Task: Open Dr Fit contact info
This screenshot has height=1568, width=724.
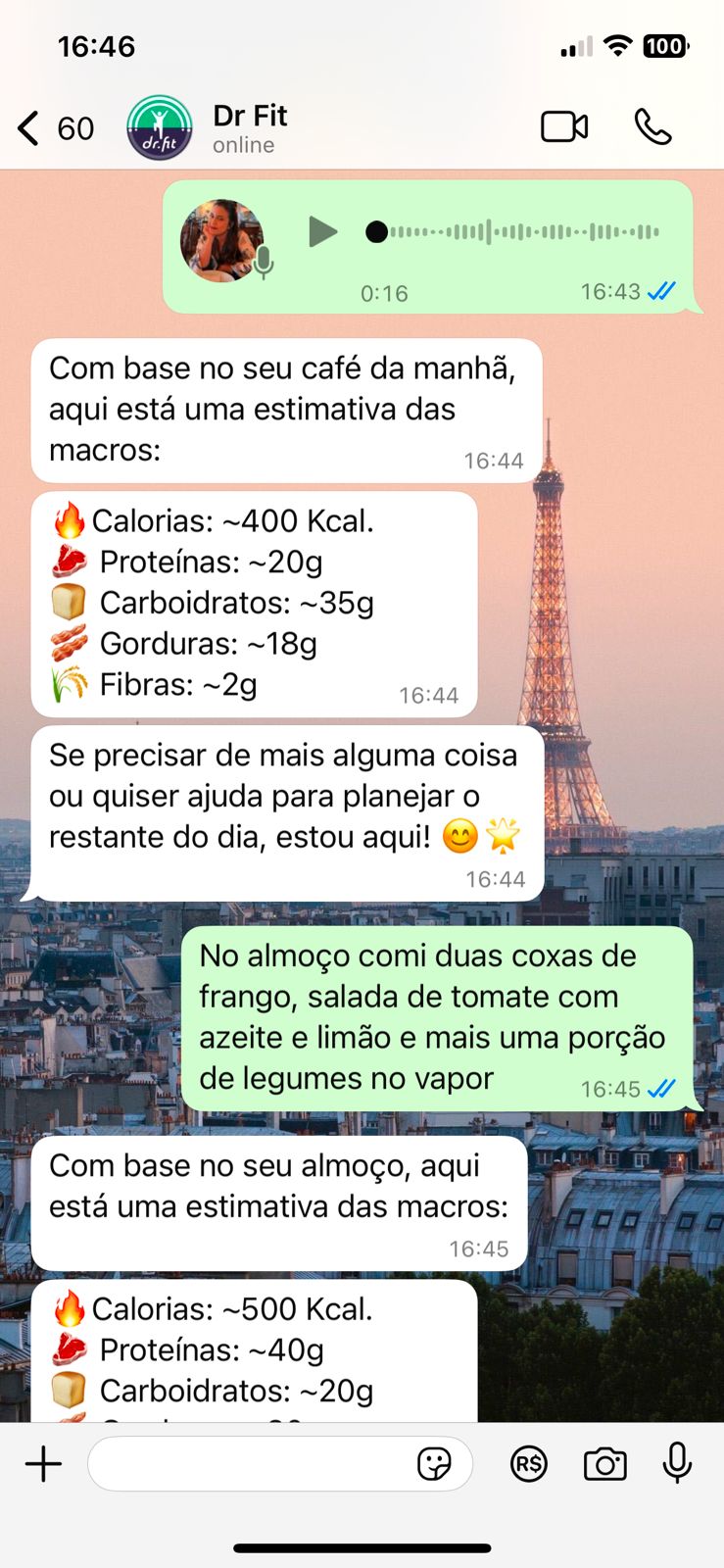Action: pyautogui.click(x=250, y=127)
